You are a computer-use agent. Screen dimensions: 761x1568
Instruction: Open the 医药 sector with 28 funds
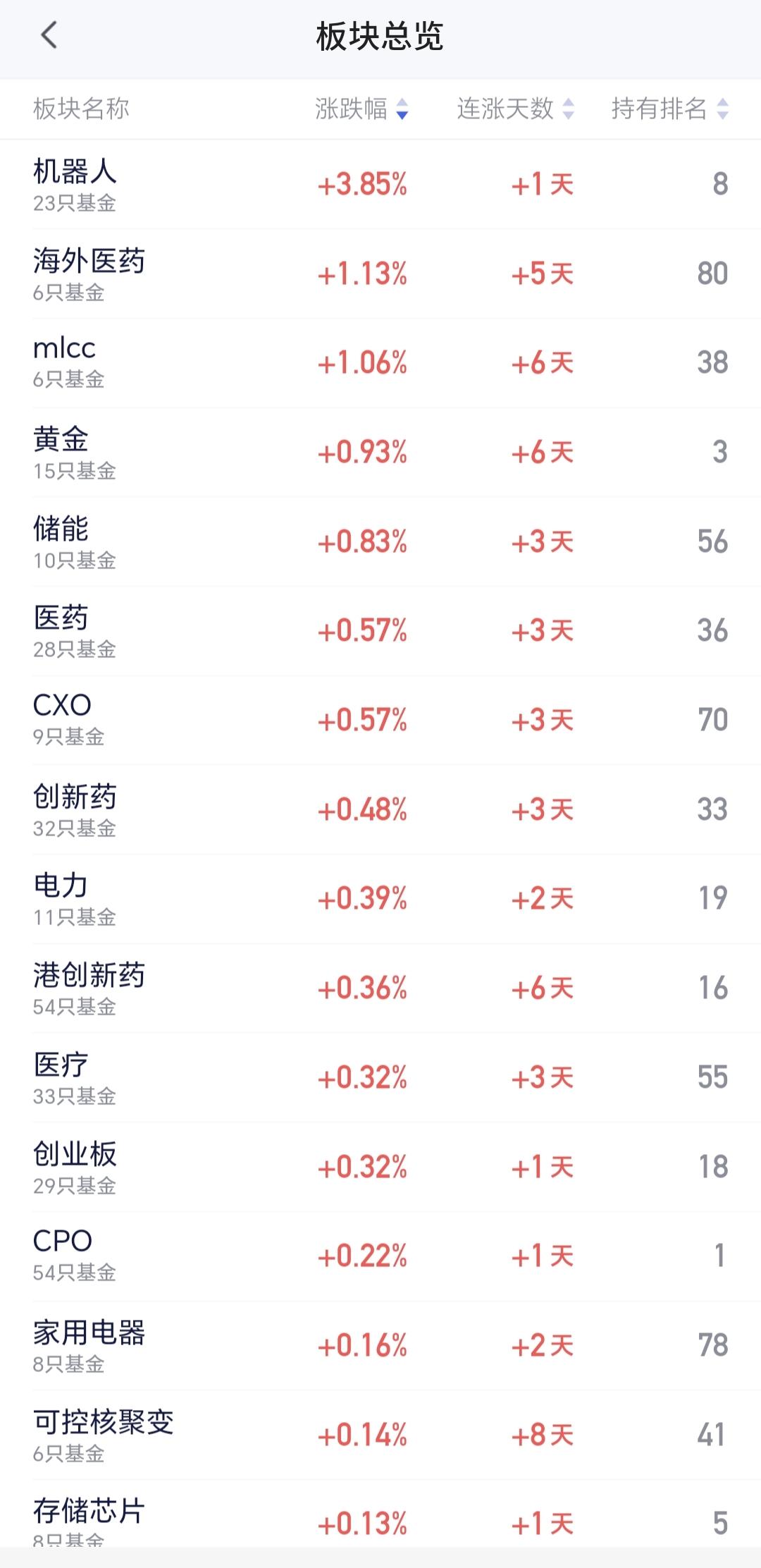tap(380, 631)
